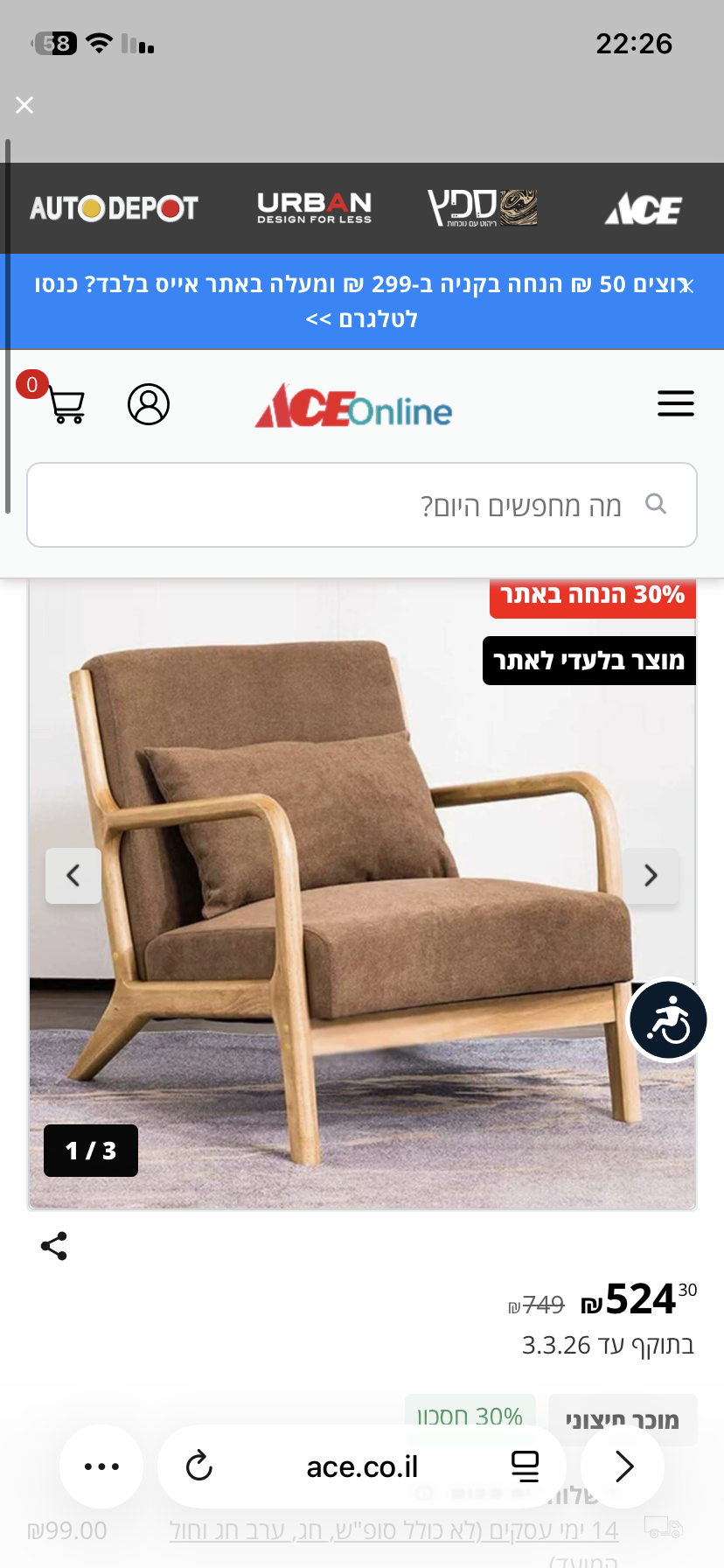Viewport: 724px width, 1568px height.
Task: Go forward in browser
Action: (623, 1466)
